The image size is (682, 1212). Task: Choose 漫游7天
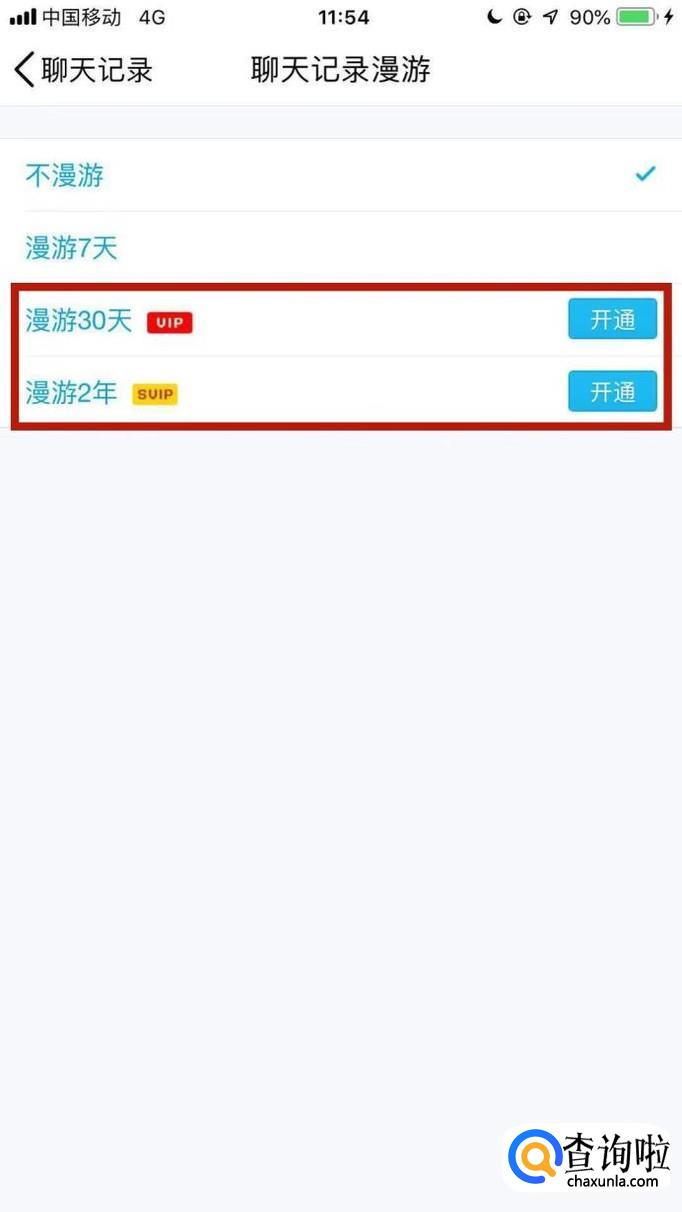click(341, 247)
